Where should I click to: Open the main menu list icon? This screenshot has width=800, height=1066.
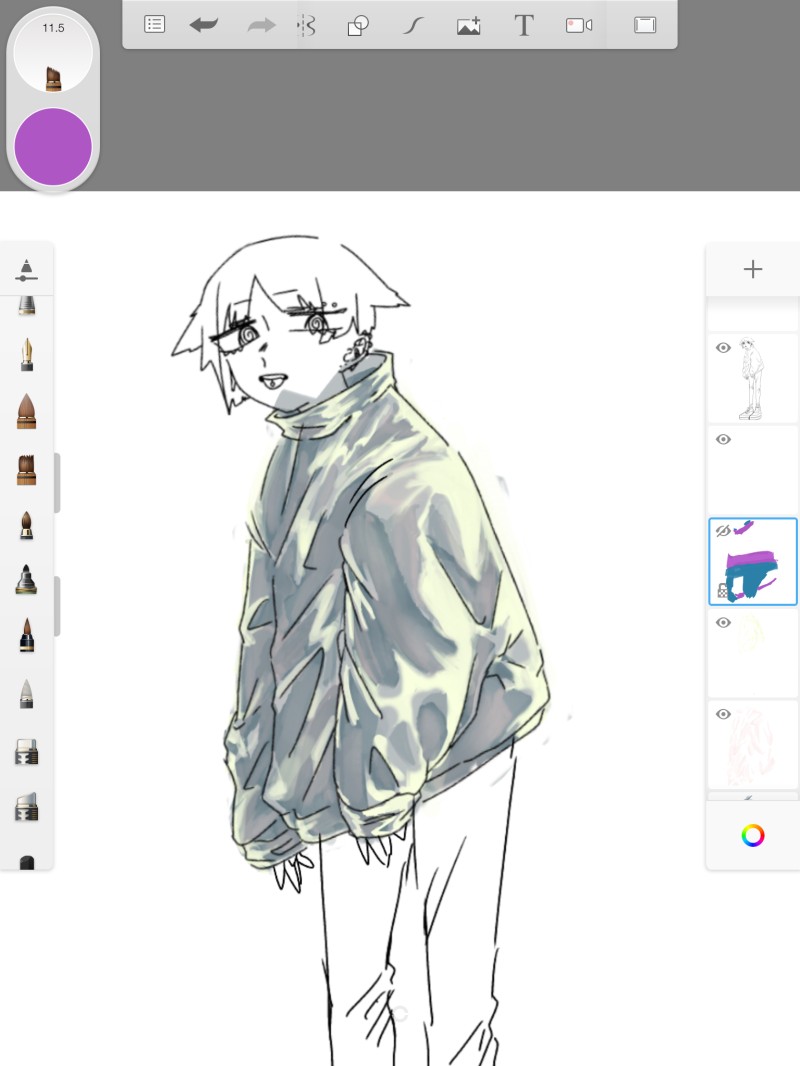tap(154, 25)
